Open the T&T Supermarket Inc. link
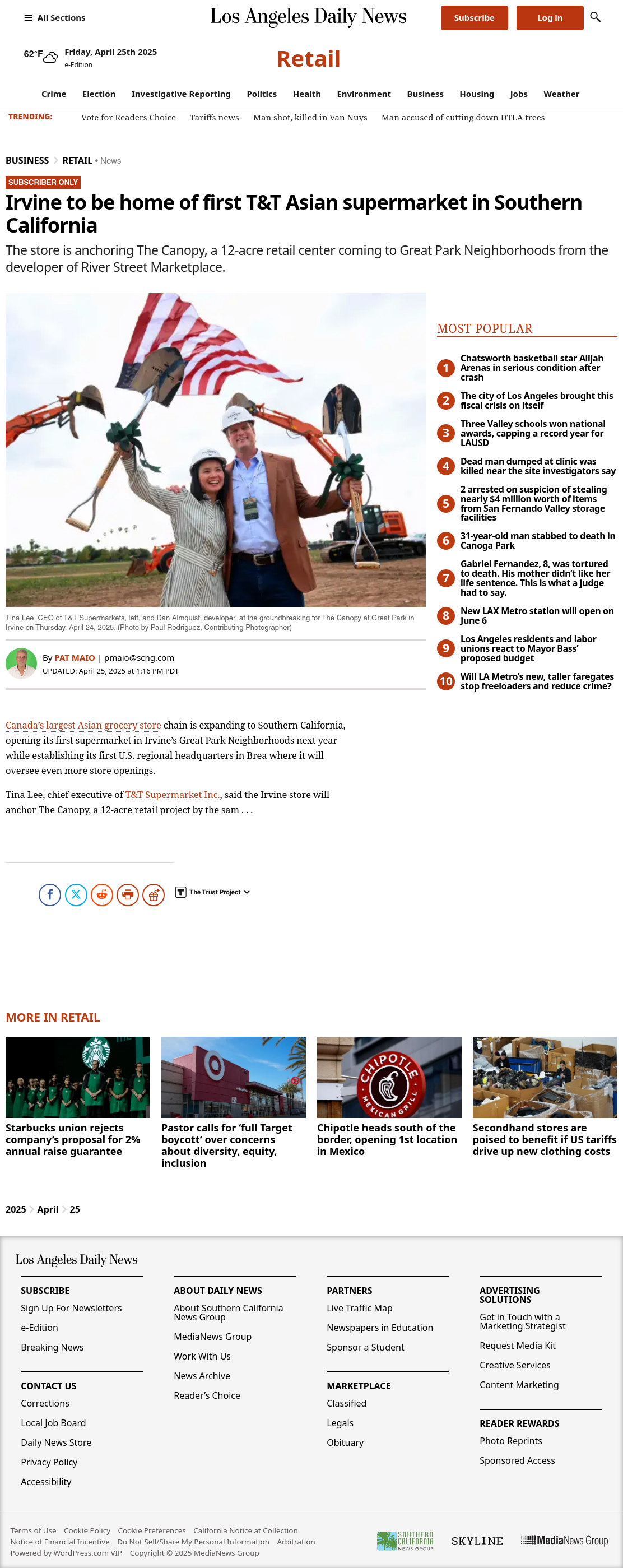The width and height of the screenshot is (623, 1568). click(172, 794)
